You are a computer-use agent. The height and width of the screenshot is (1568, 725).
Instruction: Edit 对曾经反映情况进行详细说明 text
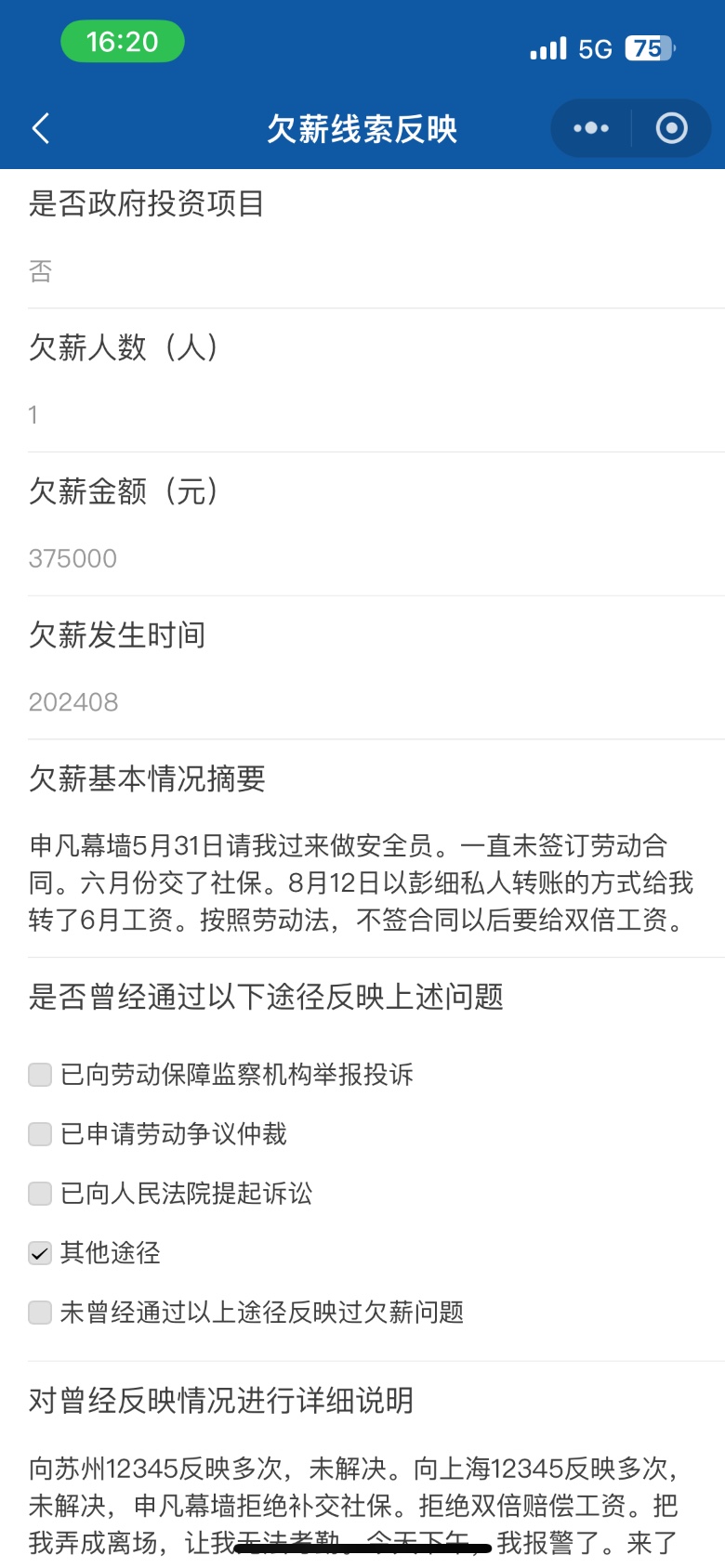pyautogui.click(x=362, y=1505)
